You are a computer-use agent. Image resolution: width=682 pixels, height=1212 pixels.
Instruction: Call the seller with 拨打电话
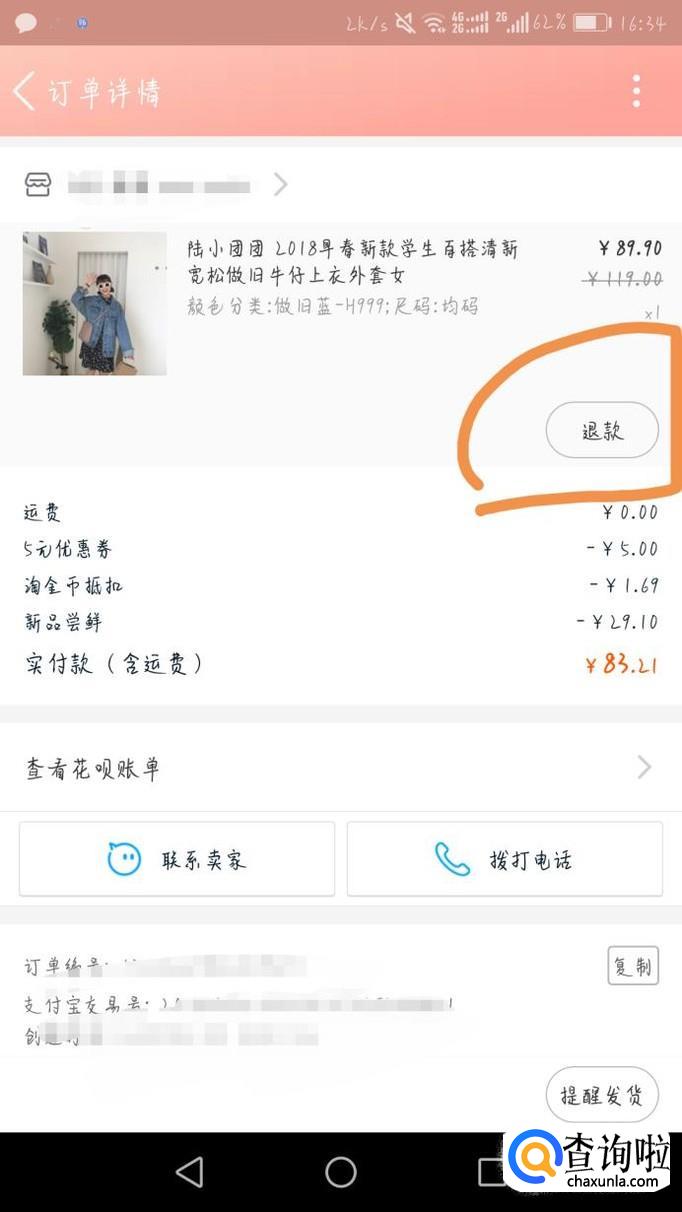[504, 859]
